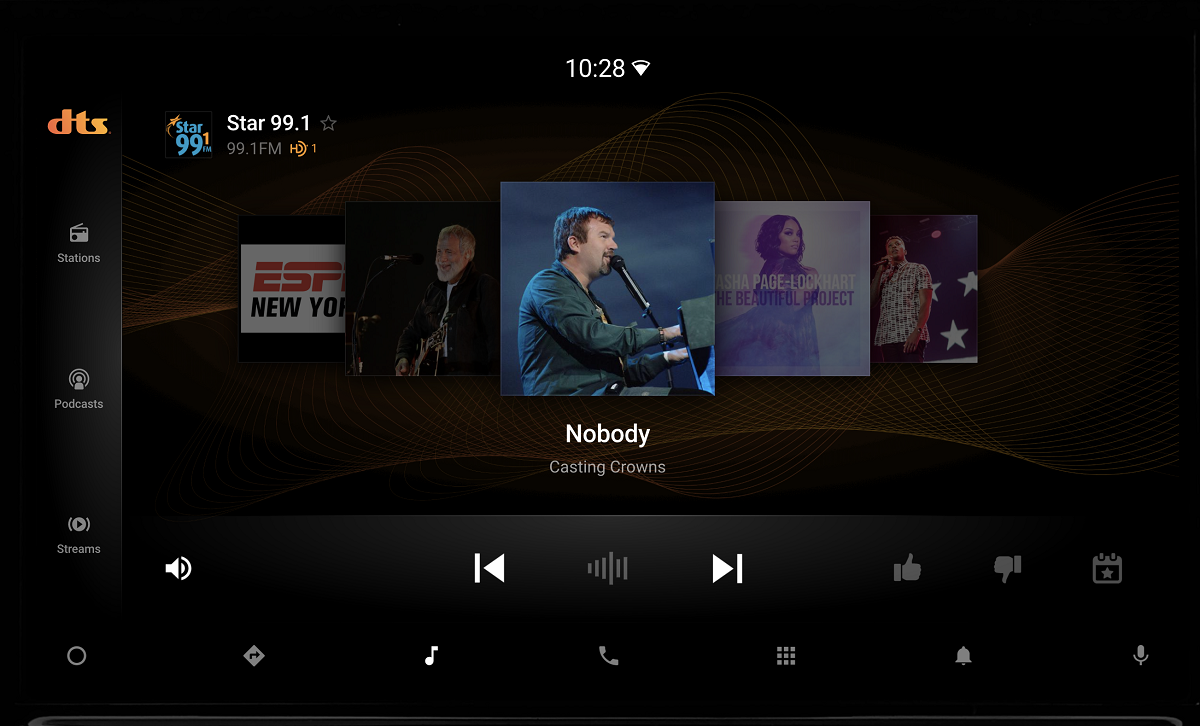Screen dimensions: 1200x726
Task: Tap the audio waveform button
Action: 608,569
